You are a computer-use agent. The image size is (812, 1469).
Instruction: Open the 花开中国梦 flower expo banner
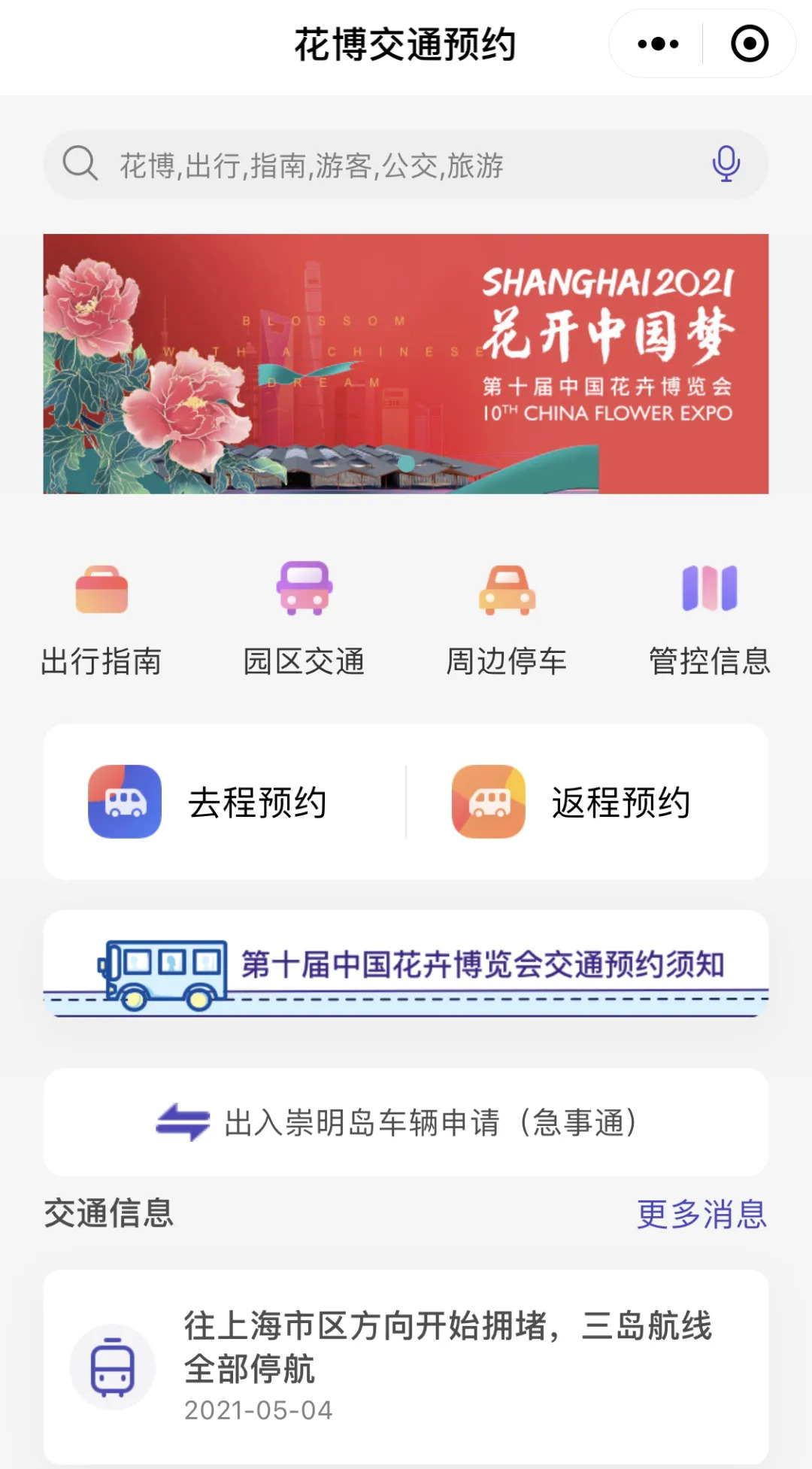pyautogui.click(x=405, y=363)
